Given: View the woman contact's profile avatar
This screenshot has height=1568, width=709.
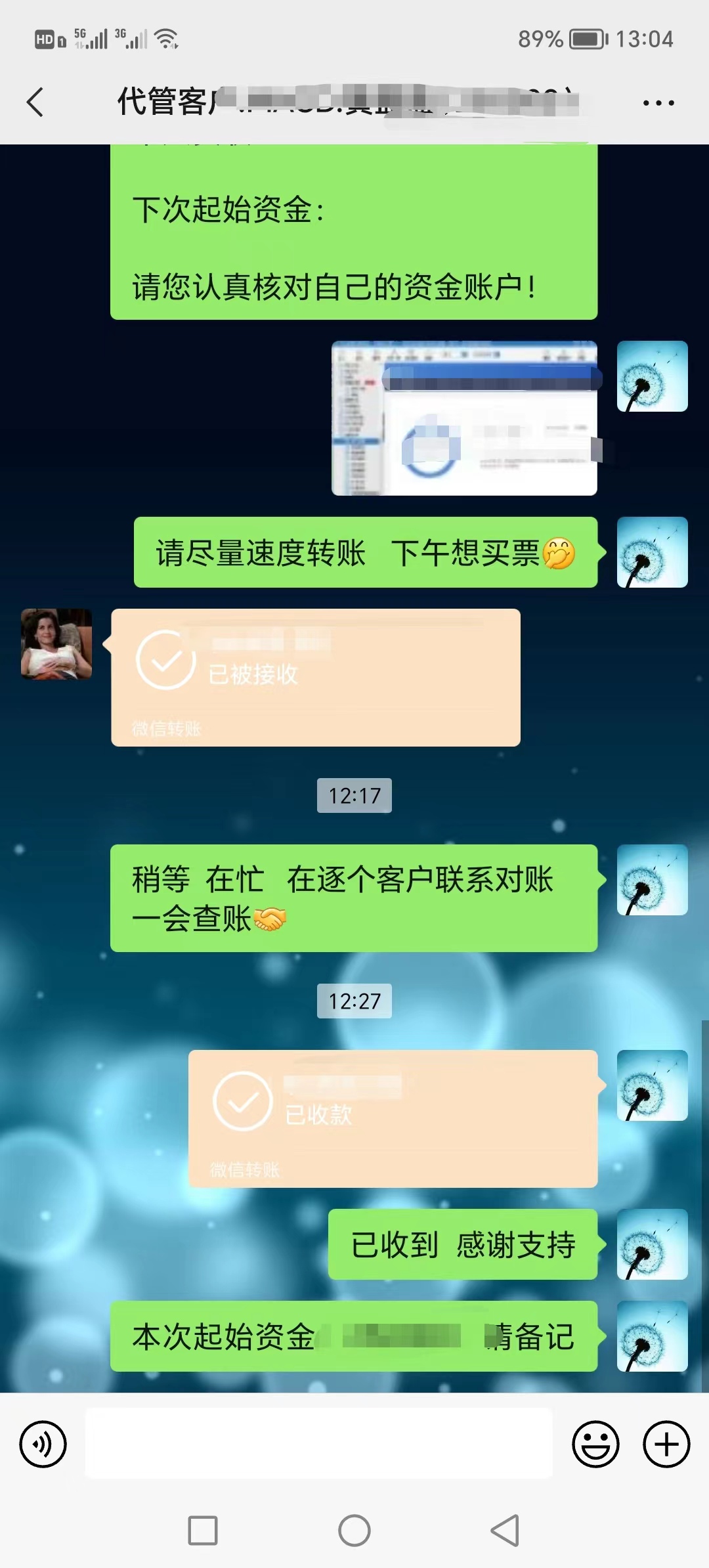Looking at the screenshot, I should (56, 644).
